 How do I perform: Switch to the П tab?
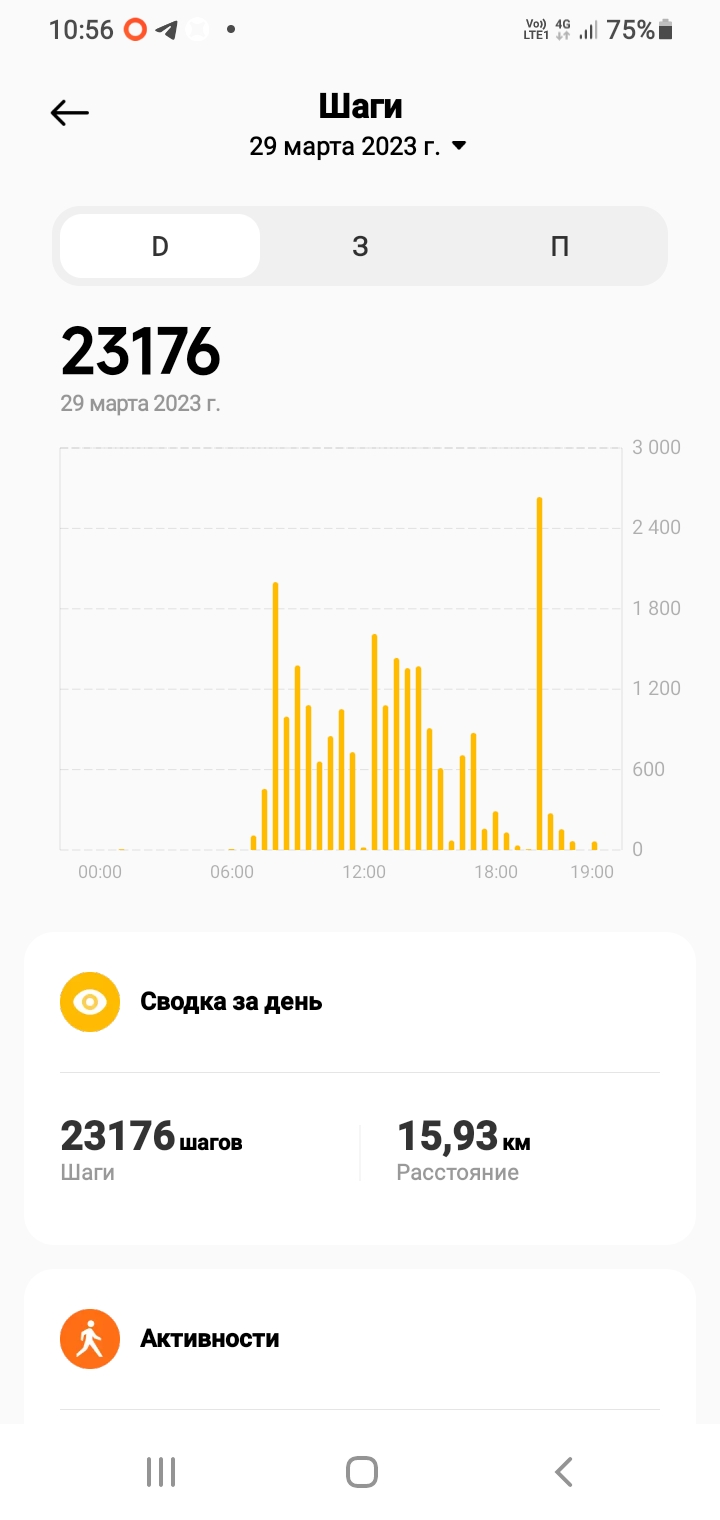(x=560, y=246)
